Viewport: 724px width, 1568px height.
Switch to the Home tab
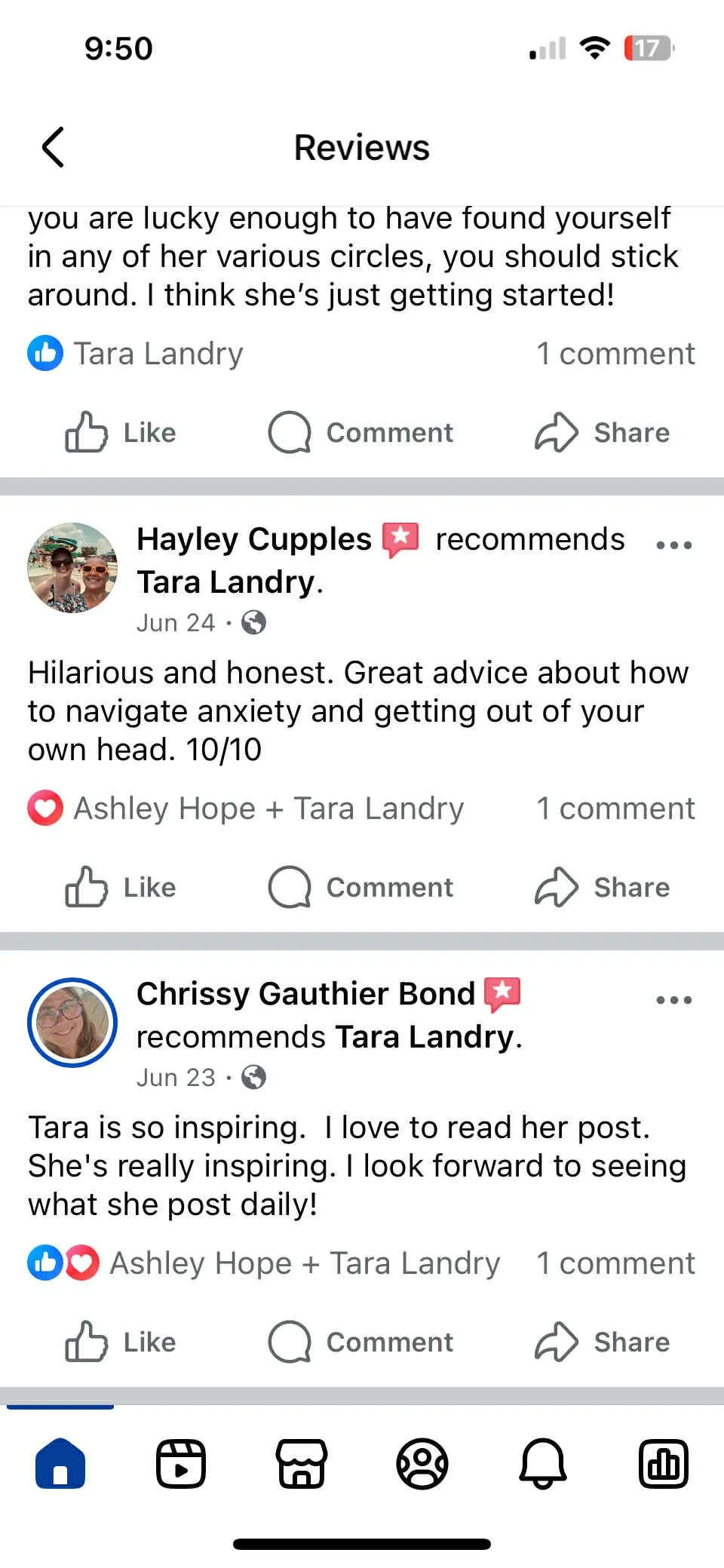tap(60, 1464)
